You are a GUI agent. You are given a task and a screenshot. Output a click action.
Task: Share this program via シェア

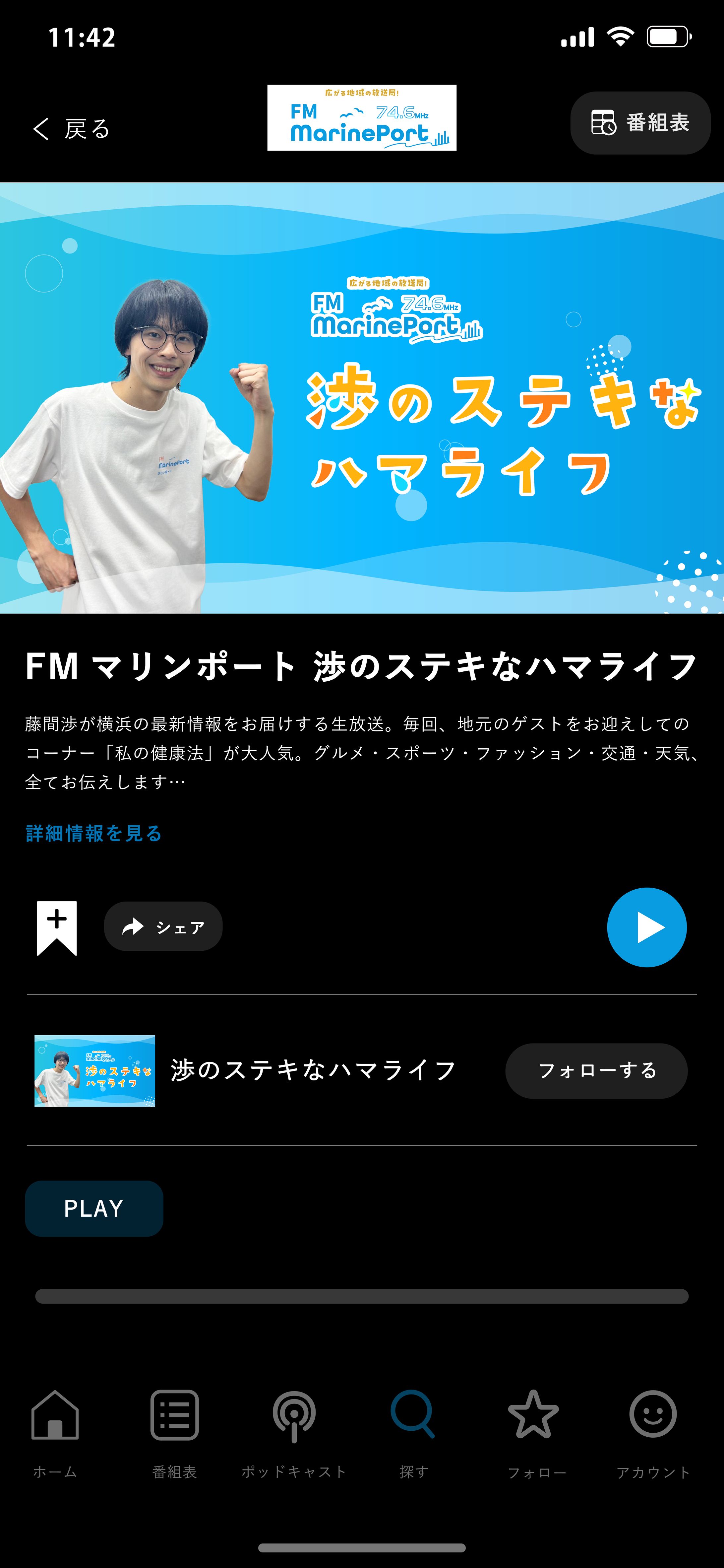pos(163,926)
